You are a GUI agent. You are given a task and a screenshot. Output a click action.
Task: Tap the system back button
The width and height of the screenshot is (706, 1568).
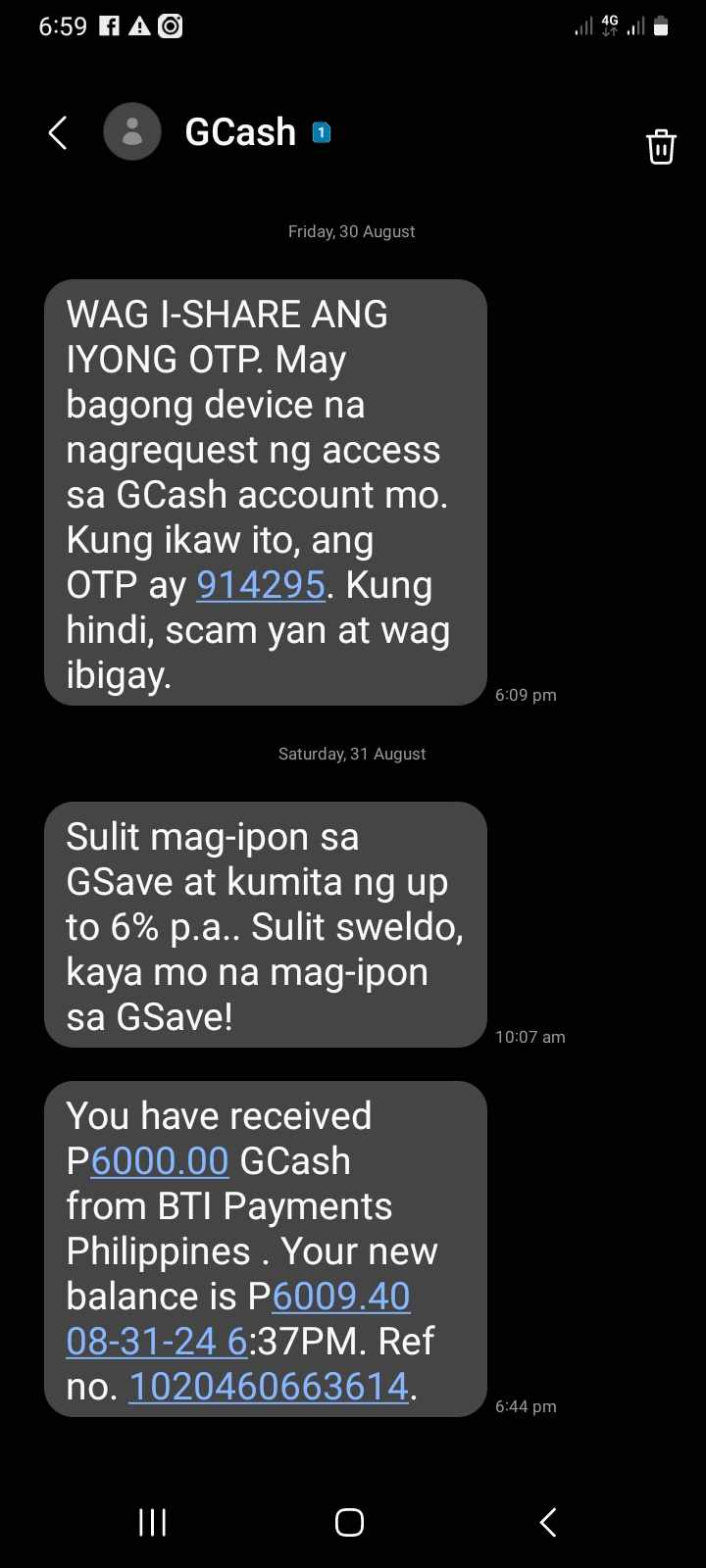click(x=548, y=1522)
